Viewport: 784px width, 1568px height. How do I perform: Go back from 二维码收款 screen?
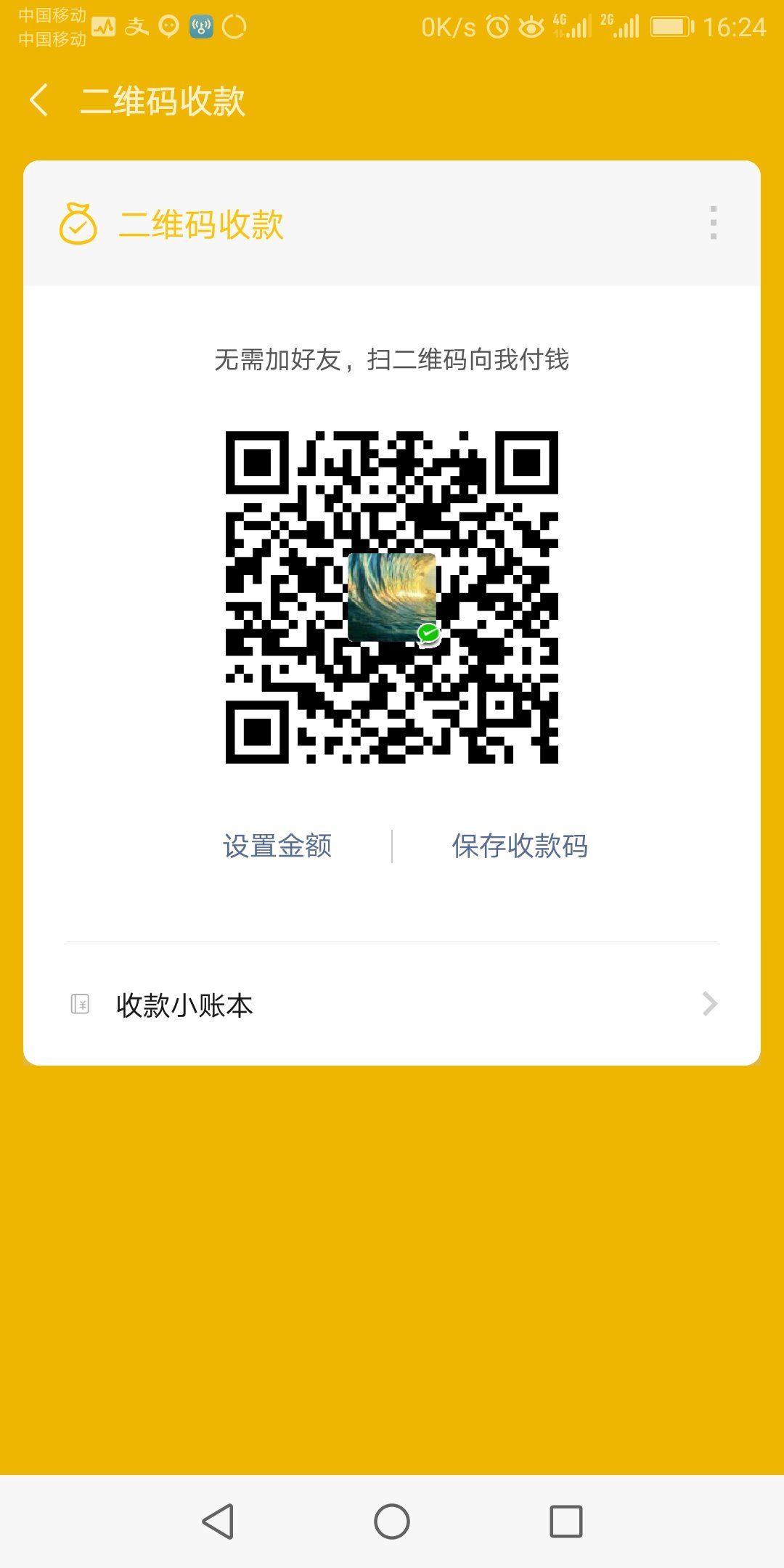click(39, 100)
